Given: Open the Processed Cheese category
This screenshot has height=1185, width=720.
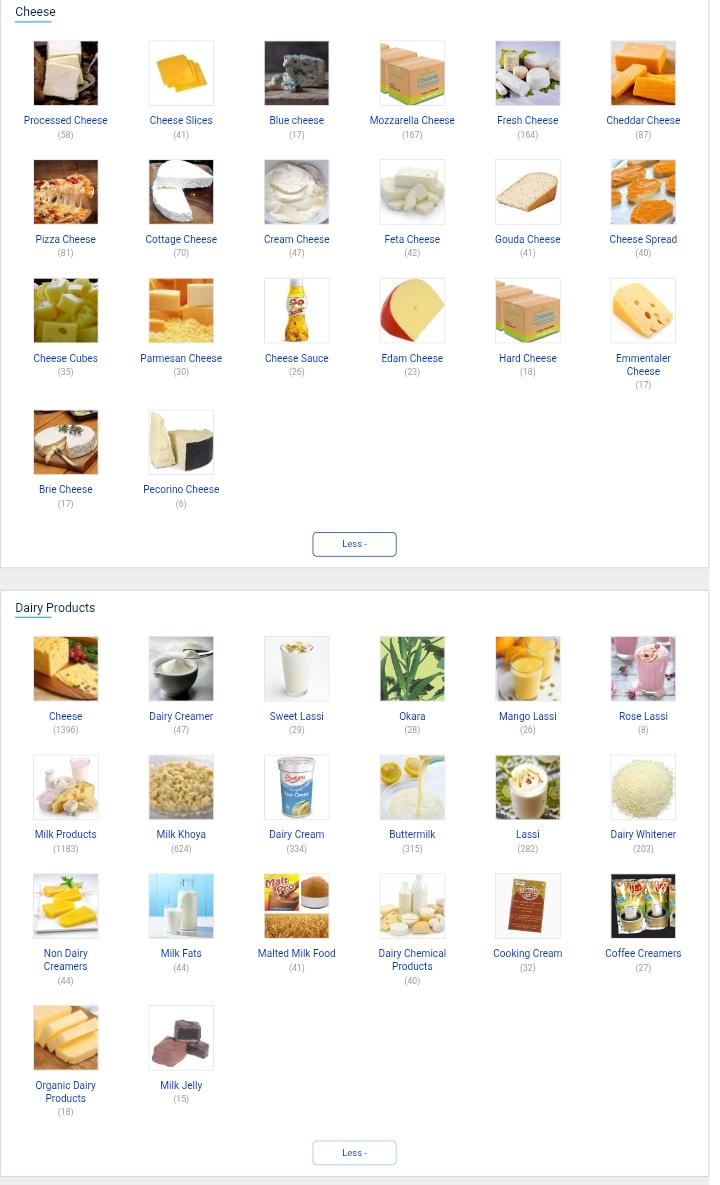Looking at the screenshot, I should pyautogui.click(x=65, y=74).
